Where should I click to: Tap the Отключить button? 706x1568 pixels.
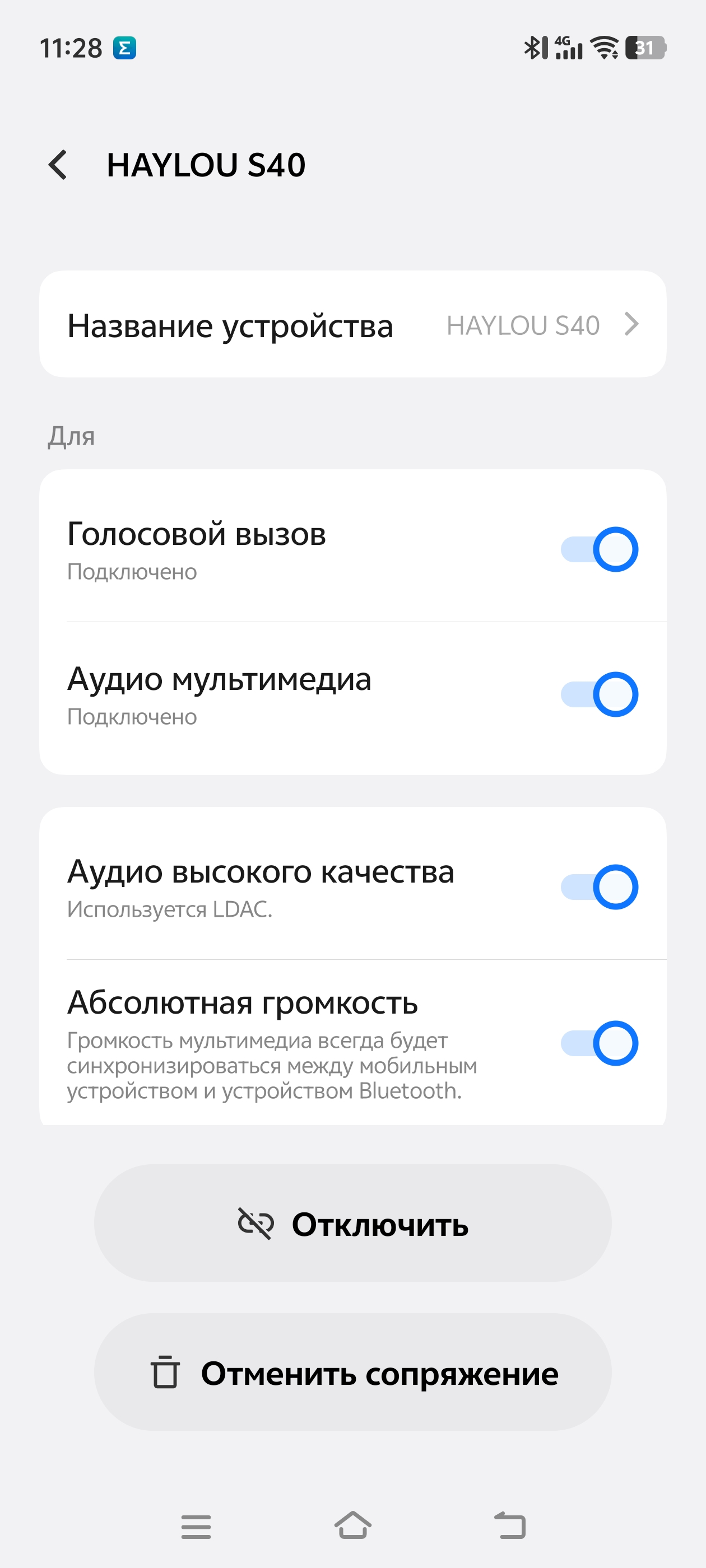[352, 1224]
